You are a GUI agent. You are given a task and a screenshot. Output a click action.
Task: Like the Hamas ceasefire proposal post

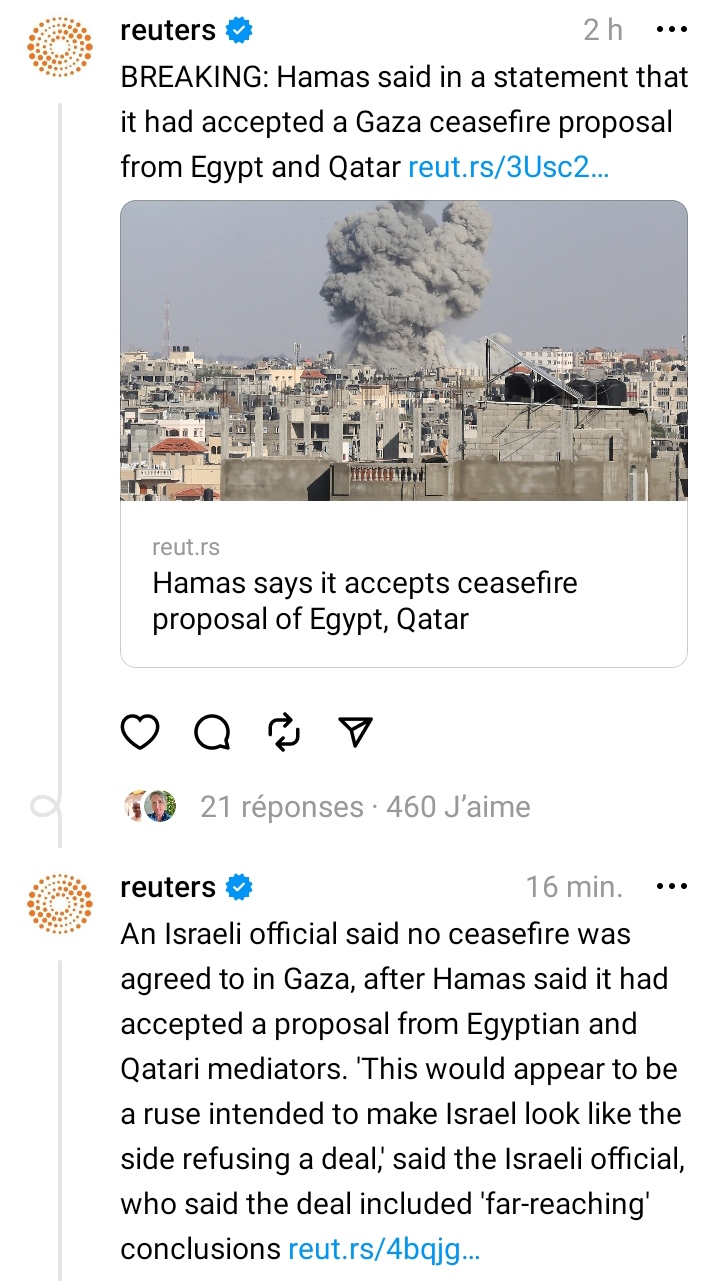click(140, 733)
